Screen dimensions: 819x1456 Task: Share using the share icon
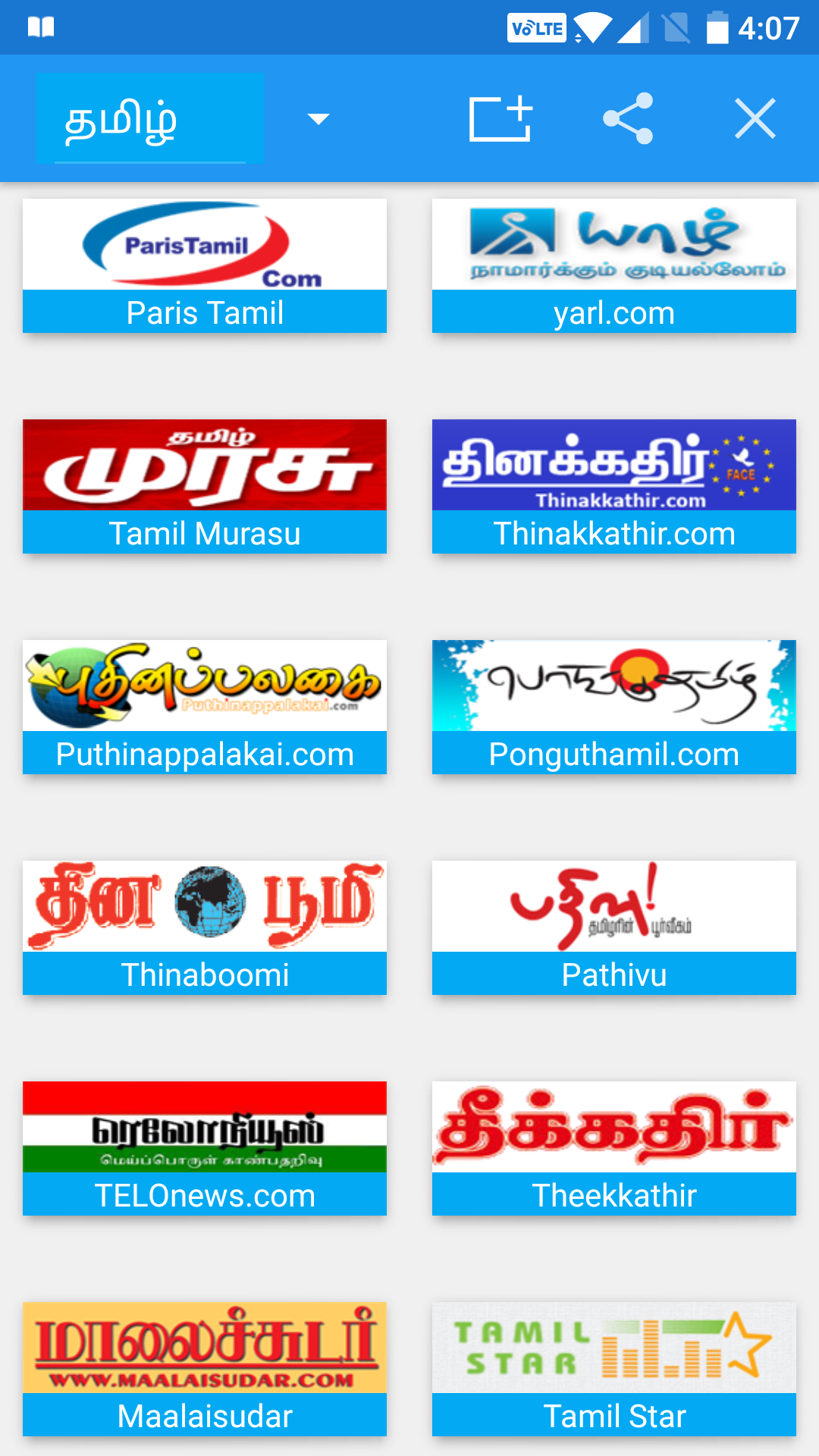click(628, 118)
